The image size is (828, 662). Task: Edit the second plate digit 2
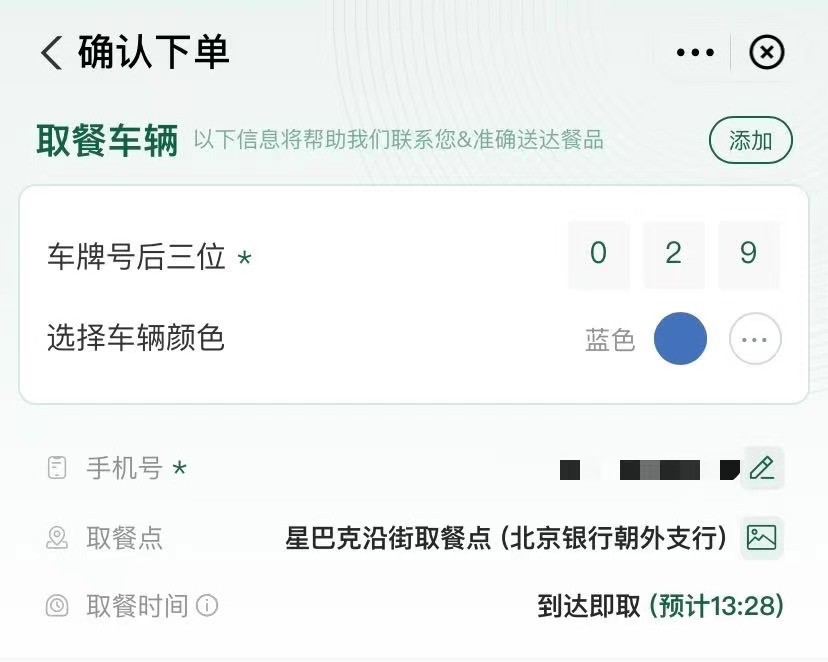673,254
